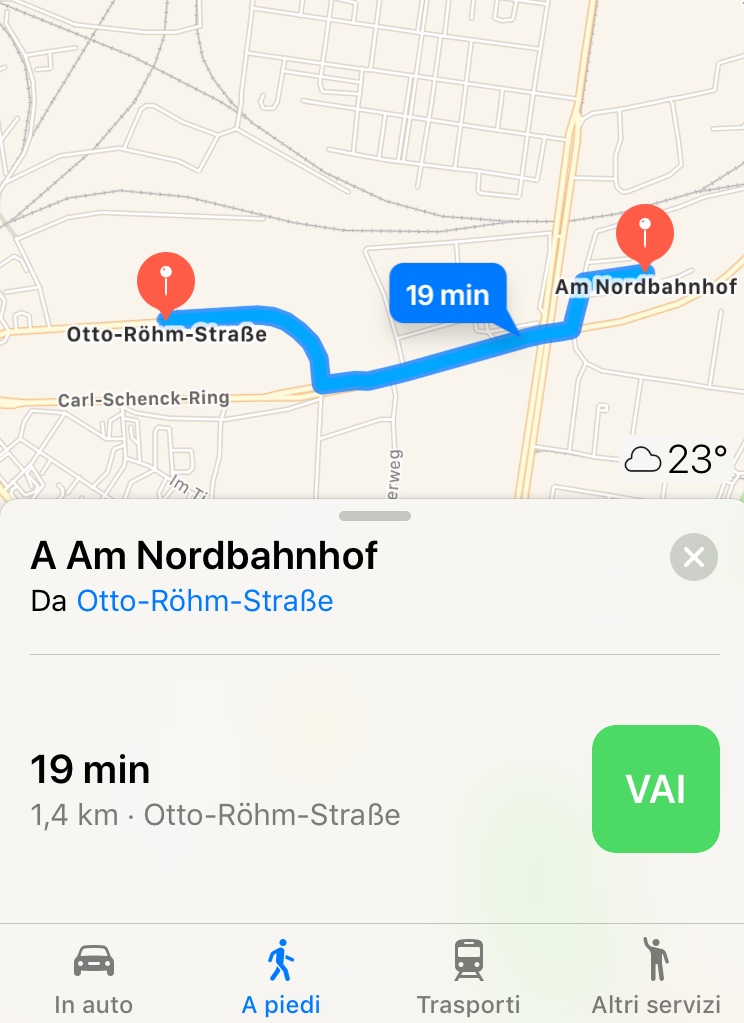Tap the Otto-Röhm-Straße start pin
744x1023 pixels.
[x=166, y=280]
